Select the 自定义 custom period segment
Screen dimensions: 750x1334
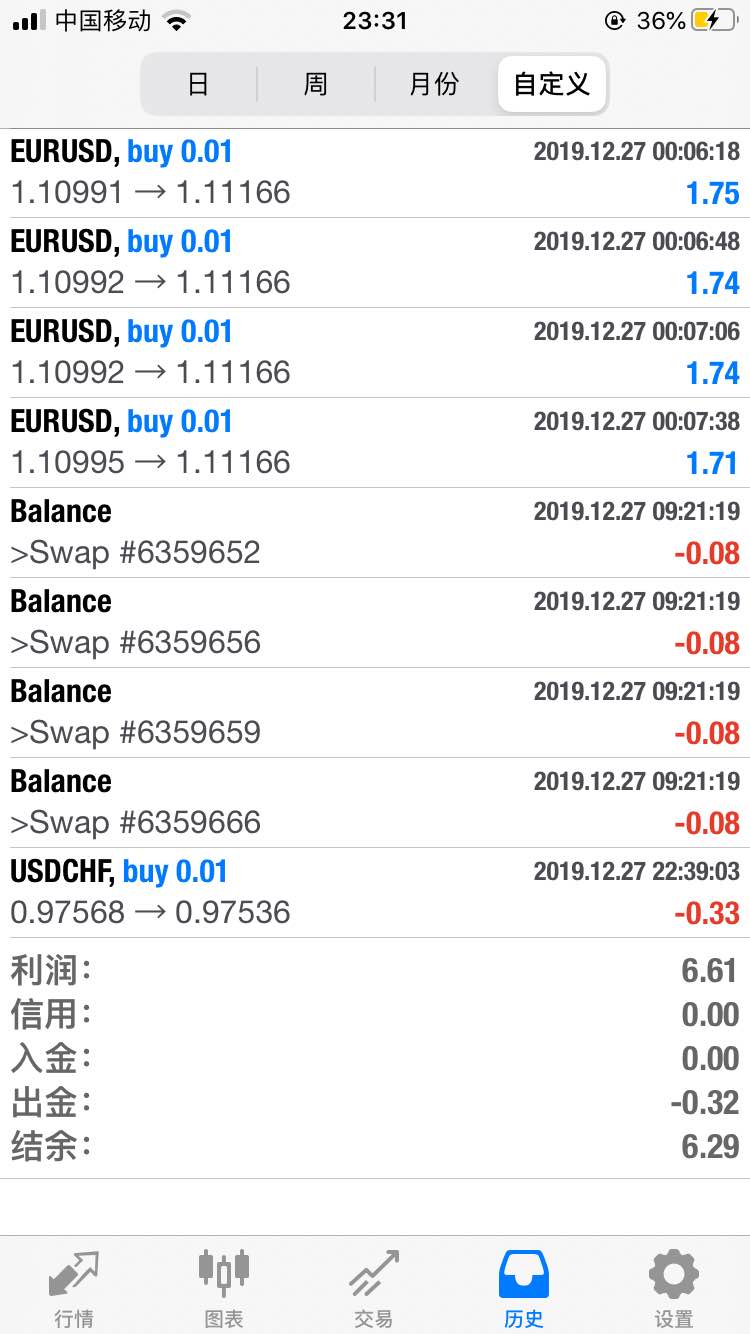point(552,84)
